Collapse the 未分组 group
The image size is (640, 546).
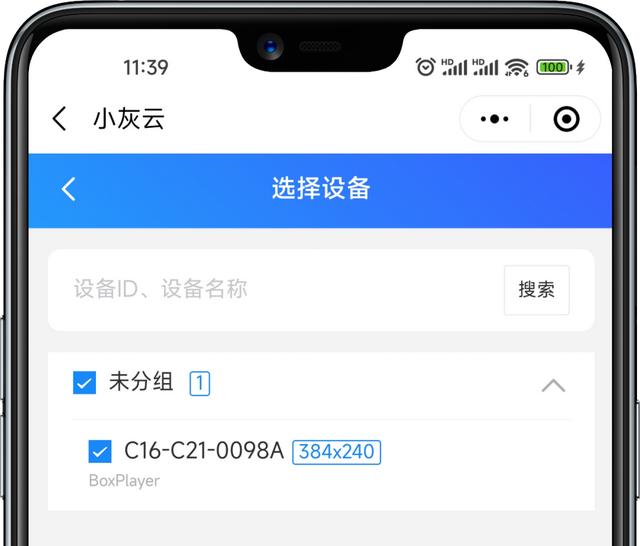(553, 385)
